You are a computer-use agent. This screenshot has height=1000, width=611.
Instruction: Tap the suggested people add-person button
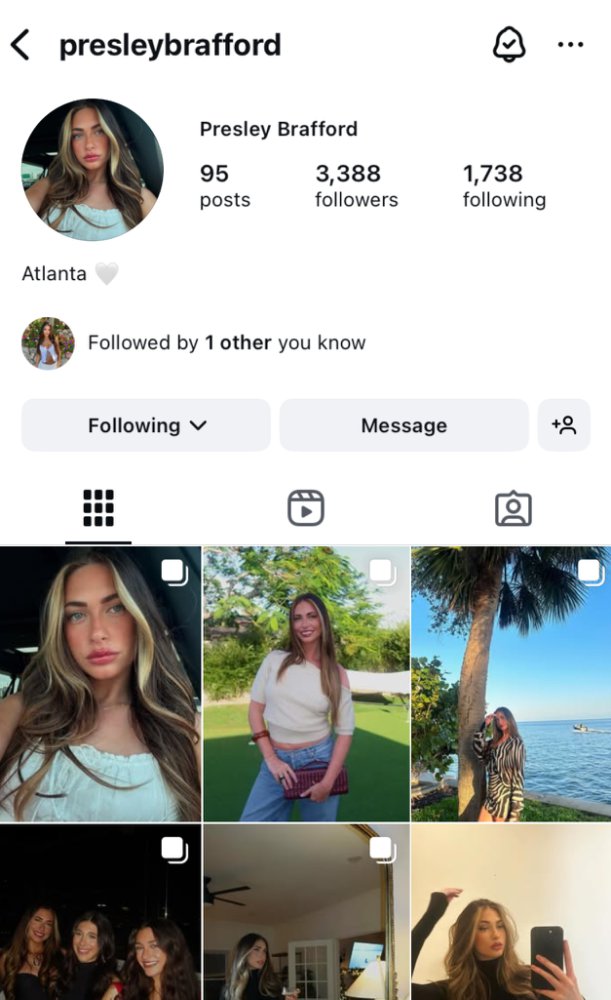[x=564, y=425]
